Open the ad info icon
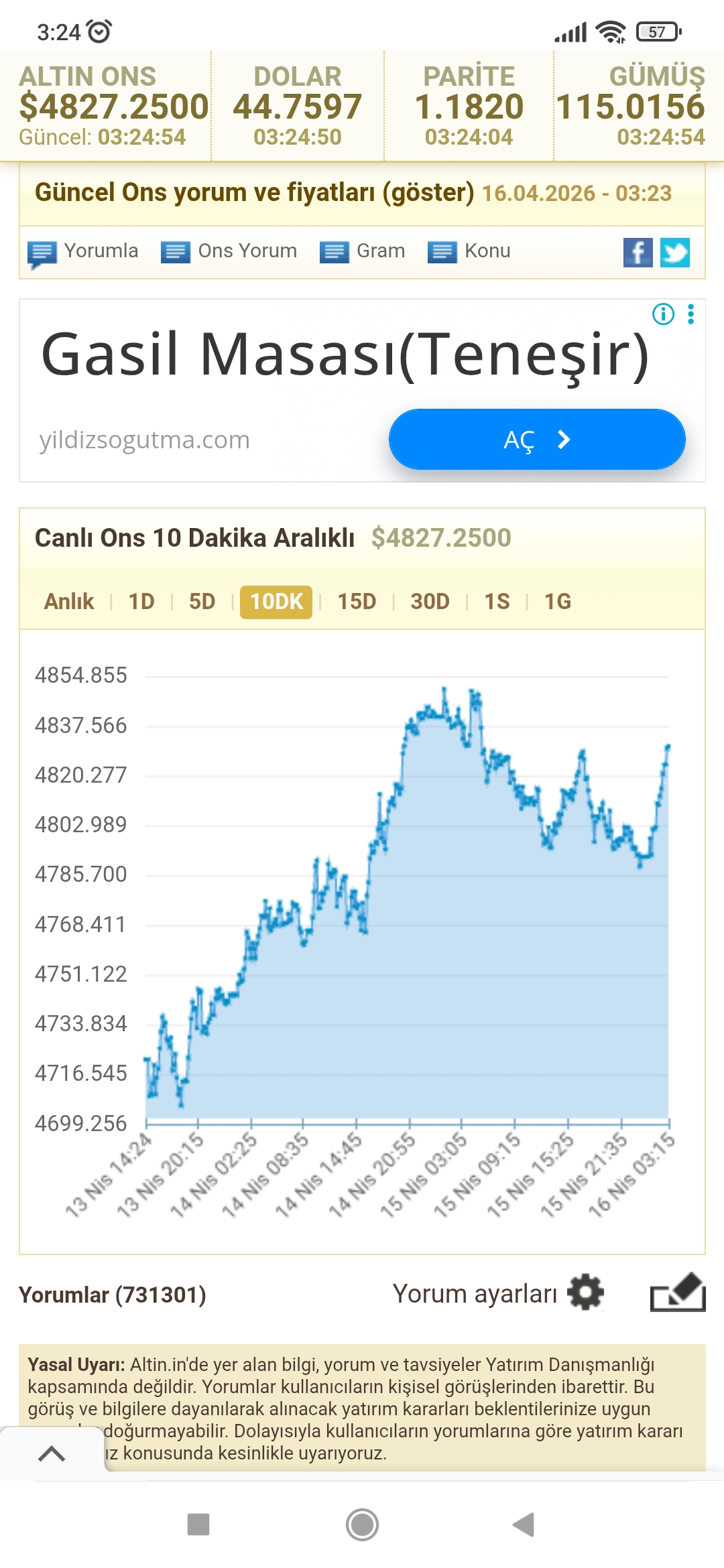 coord(663,314)
